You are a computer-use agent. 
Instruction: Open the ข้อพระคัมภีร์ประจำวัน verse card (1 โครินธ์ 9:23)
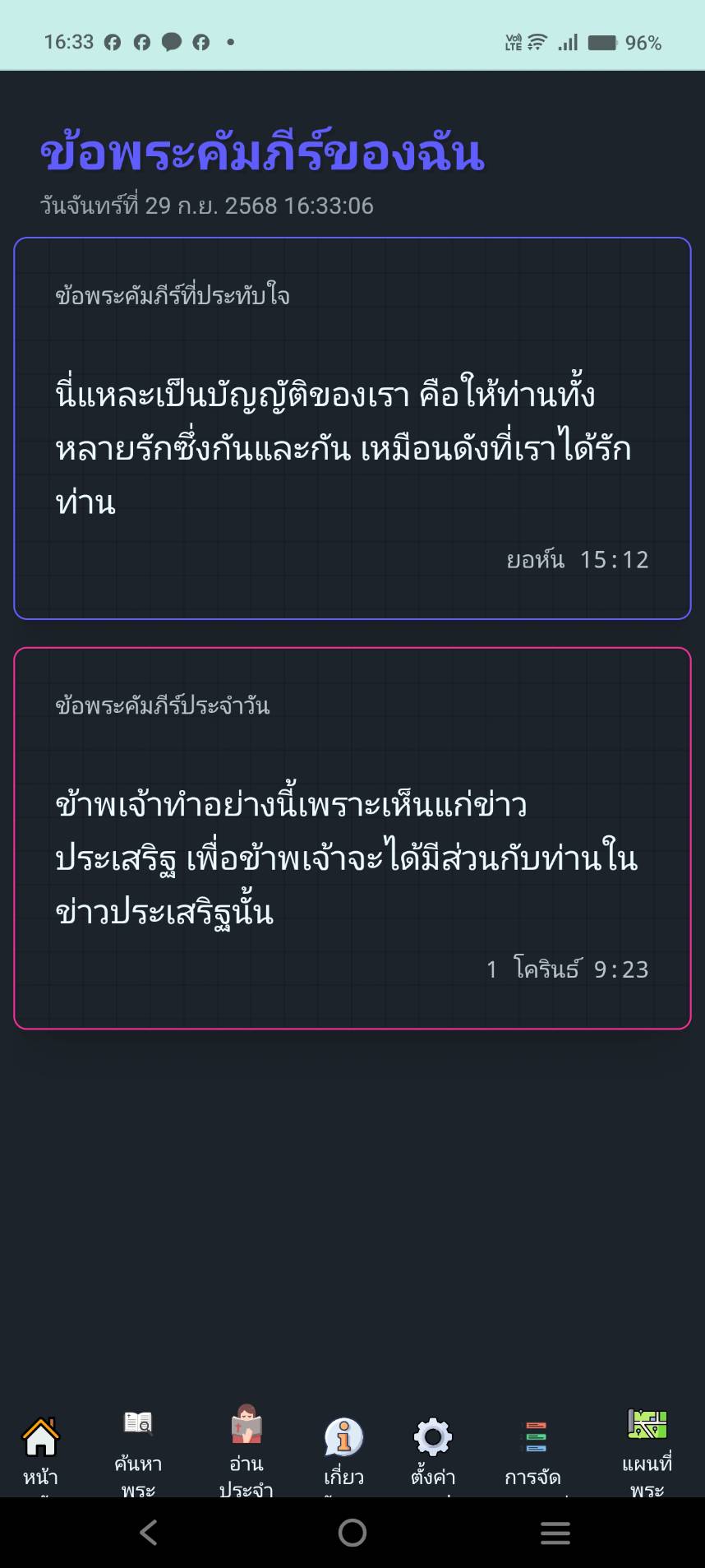coord(352,838)
